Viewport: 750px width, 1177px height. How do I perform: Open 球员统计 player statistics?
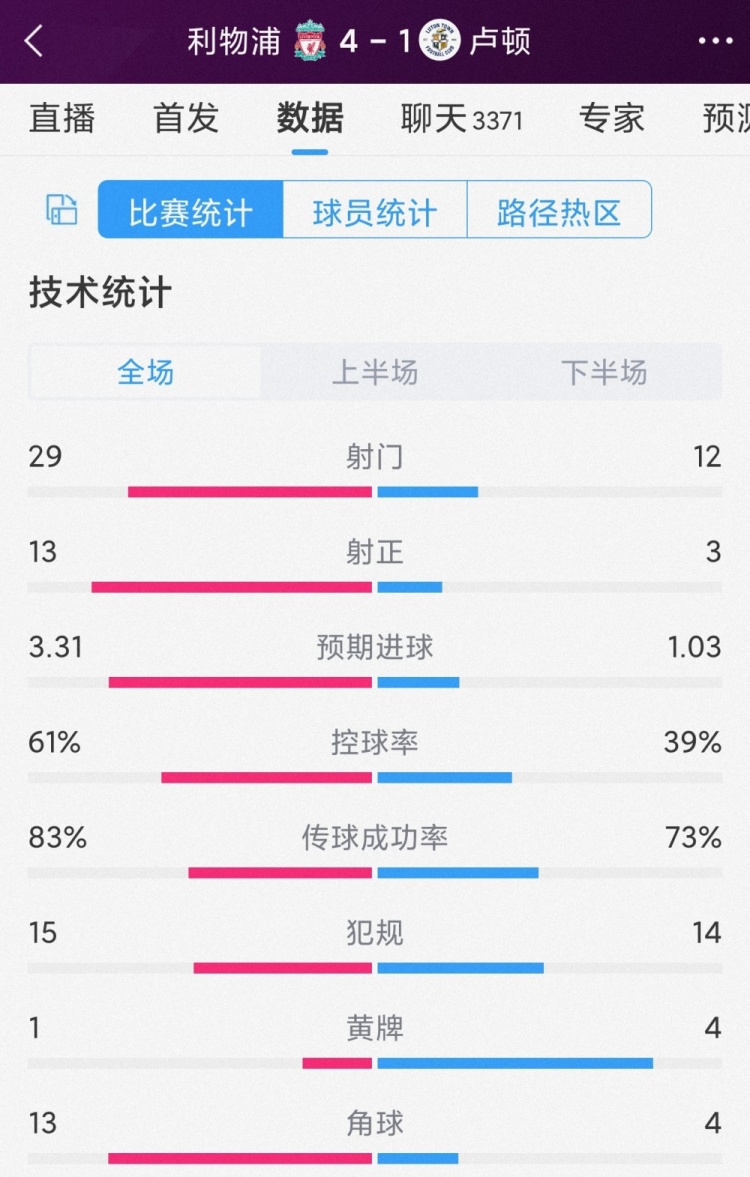coord(374,210)
